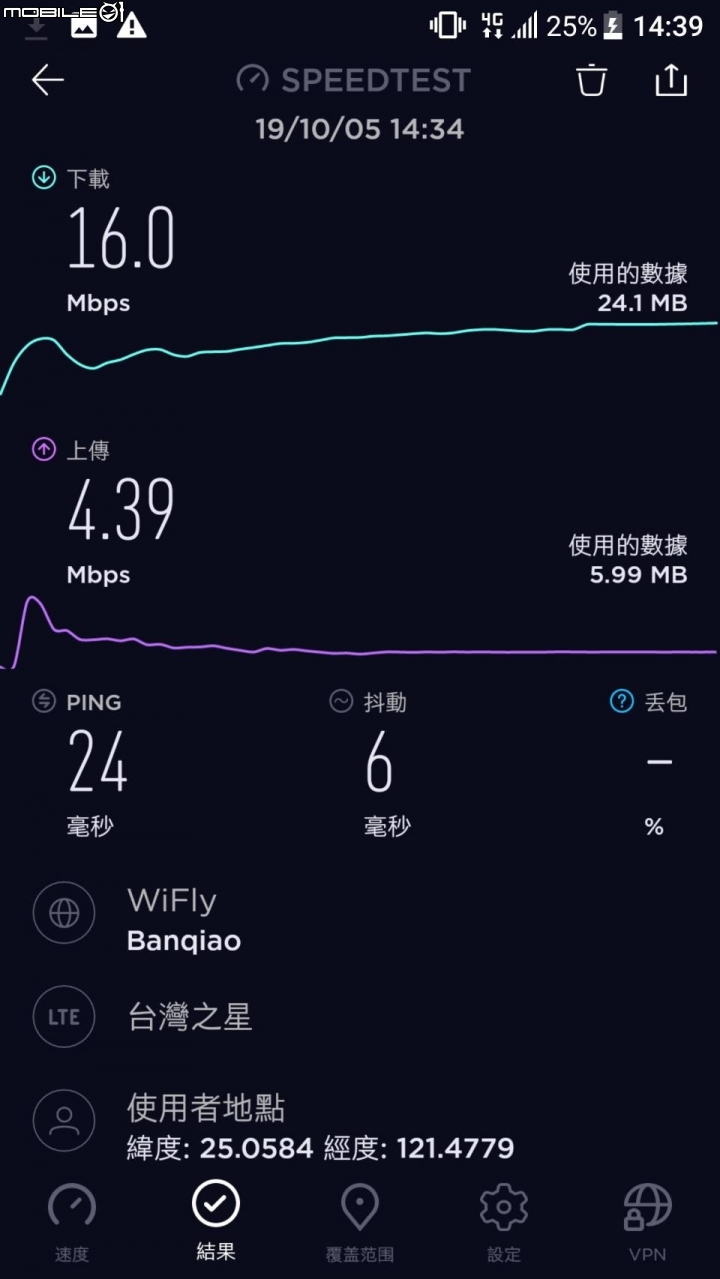Go to the 設定 settings tab

point(504,1222)
